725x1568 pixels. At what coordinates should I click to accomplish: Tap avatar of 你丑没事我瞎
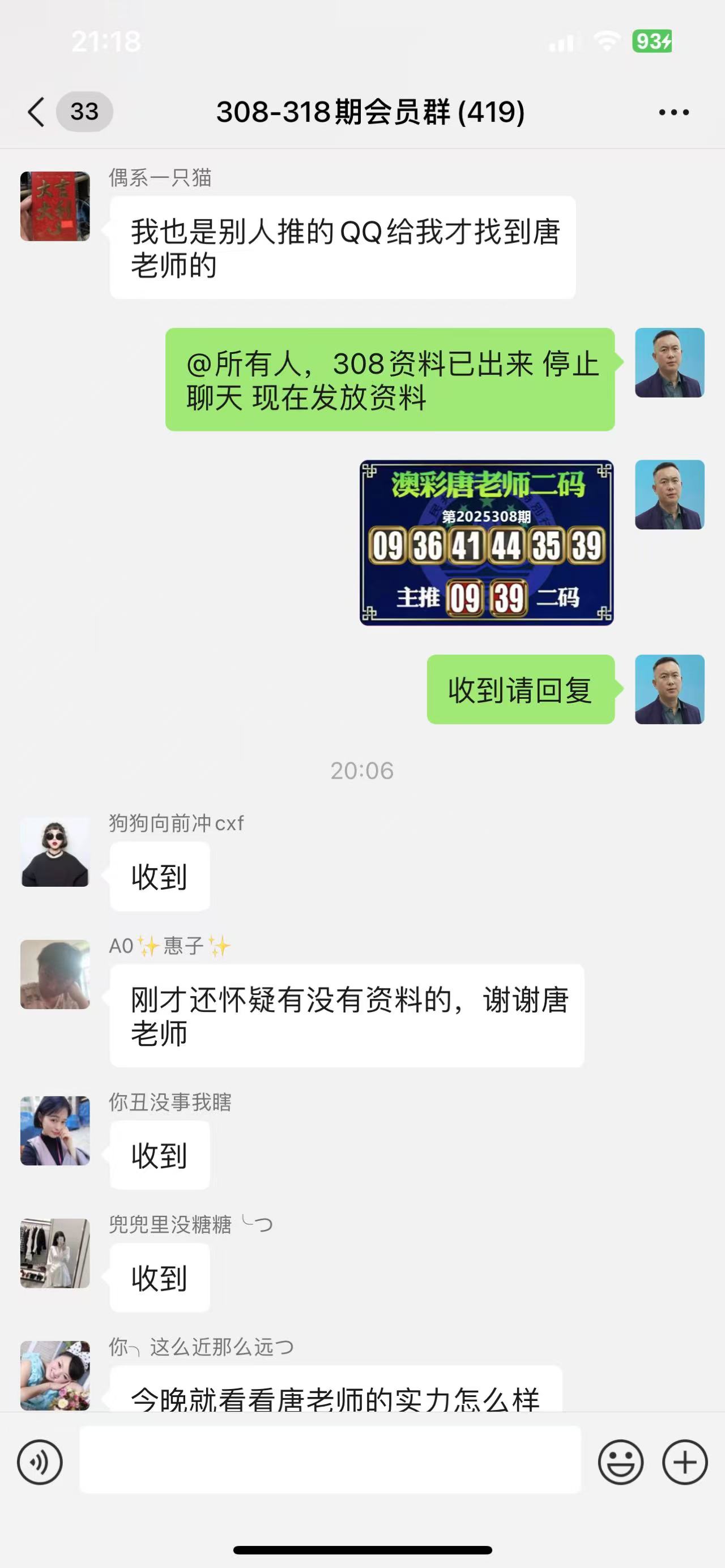pyautogui.click(x=55, y=1130)
